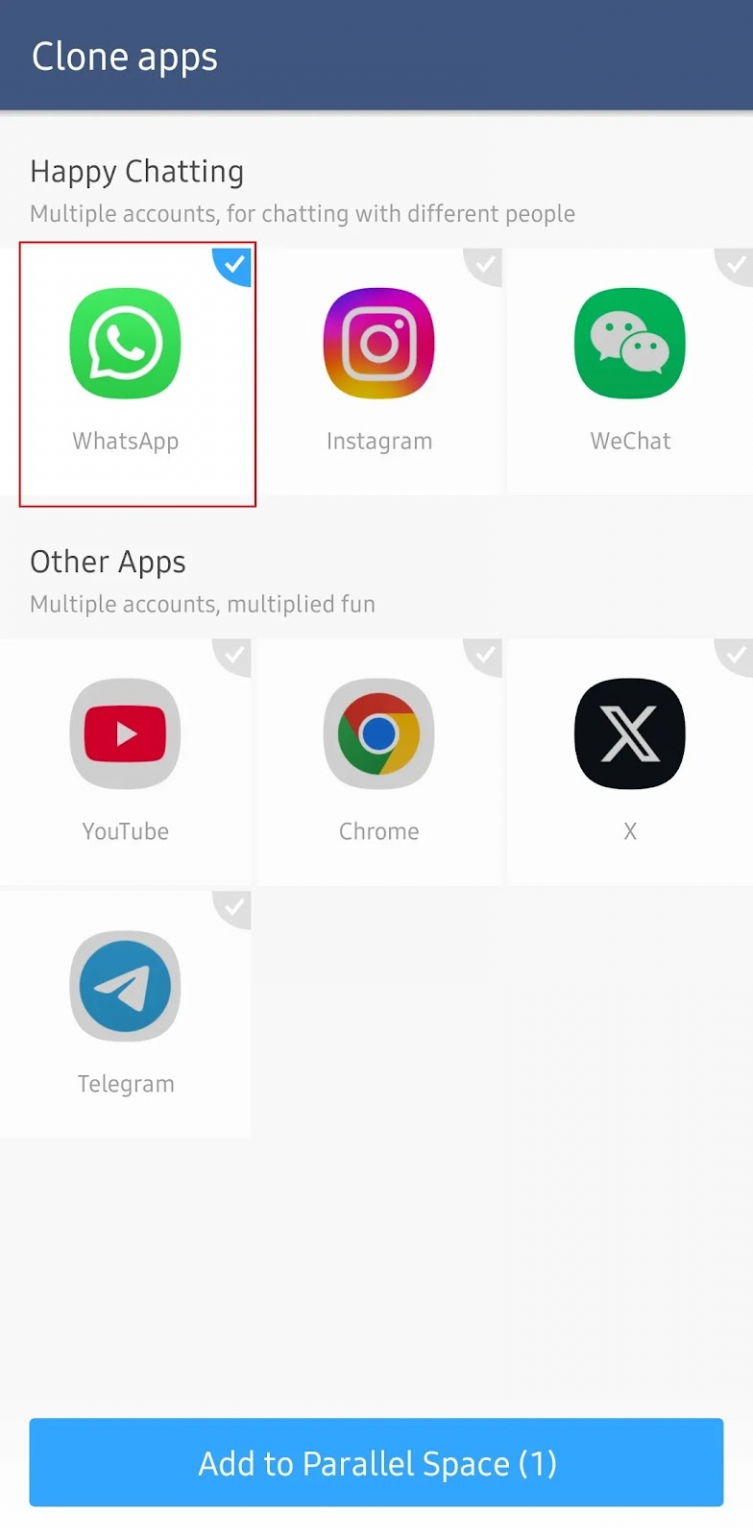Select Instagram for cloning
Image resolution: width=753 pixels, height=1536 pixels.
point(378,370)
